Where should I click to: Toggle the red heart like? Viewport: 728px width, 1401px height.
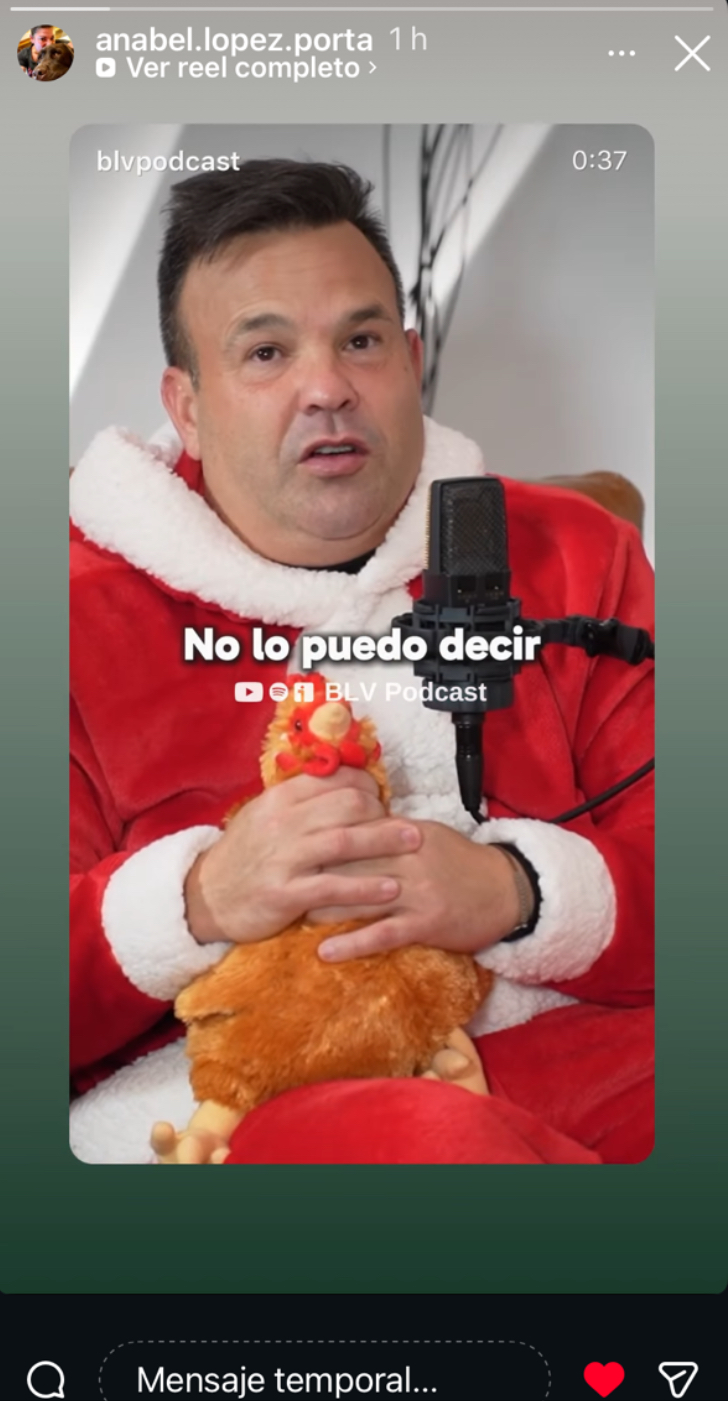pos(604,1379)
